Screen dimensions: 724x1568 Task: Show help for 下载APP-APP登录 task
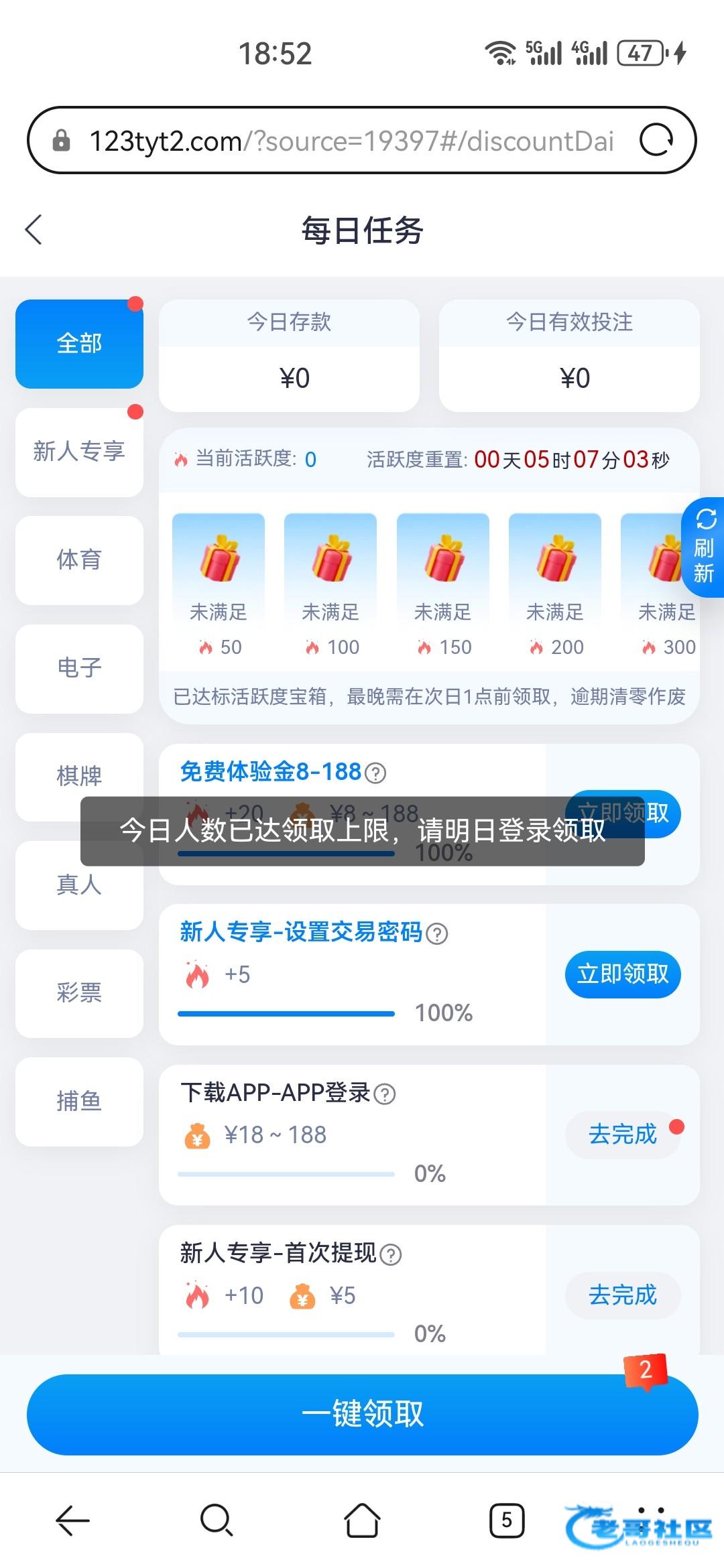pyautogui.click(x=385, y=1094)
